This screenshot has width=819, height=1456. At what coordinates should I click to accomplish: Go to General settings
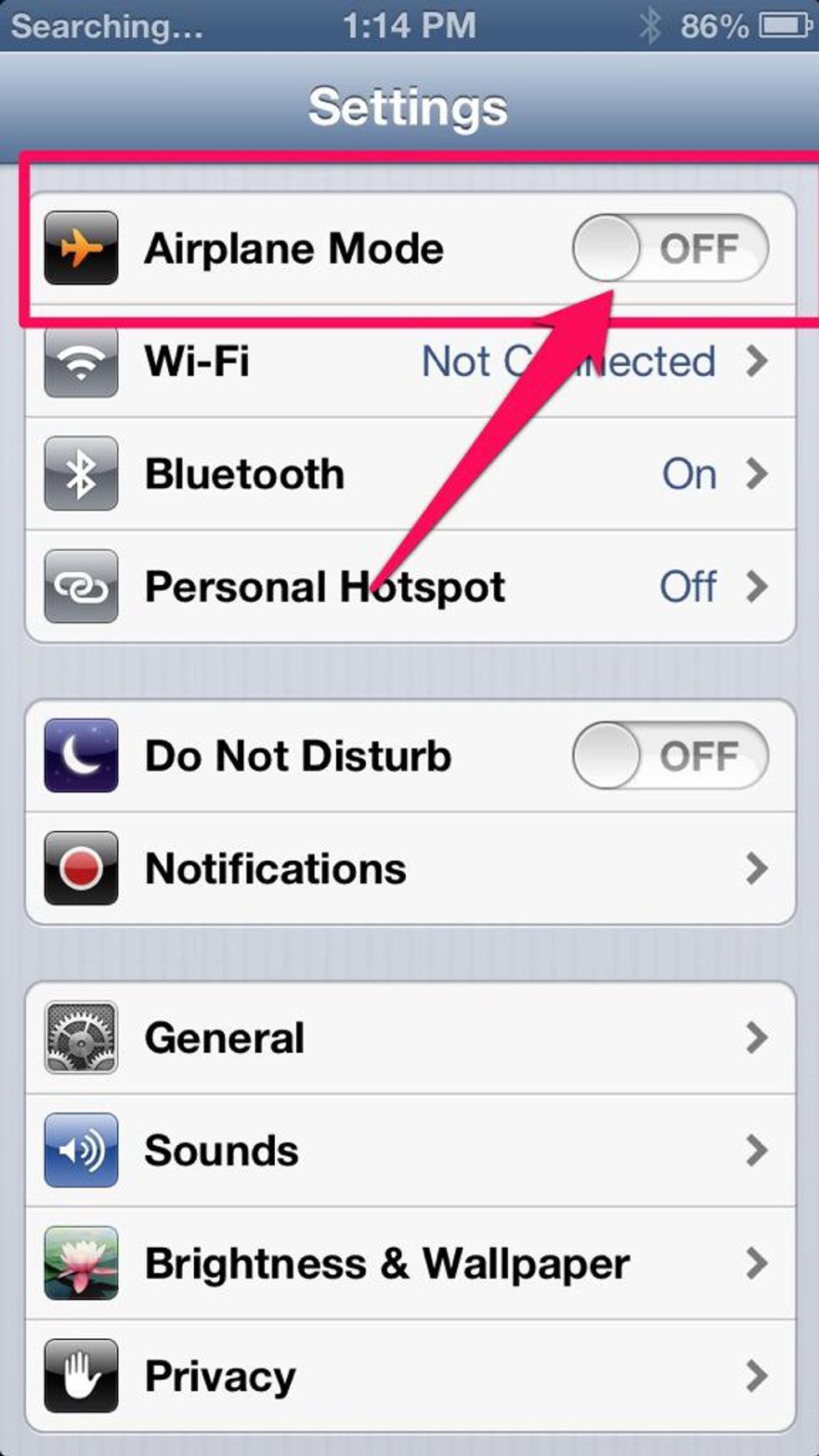[409, 1038]
